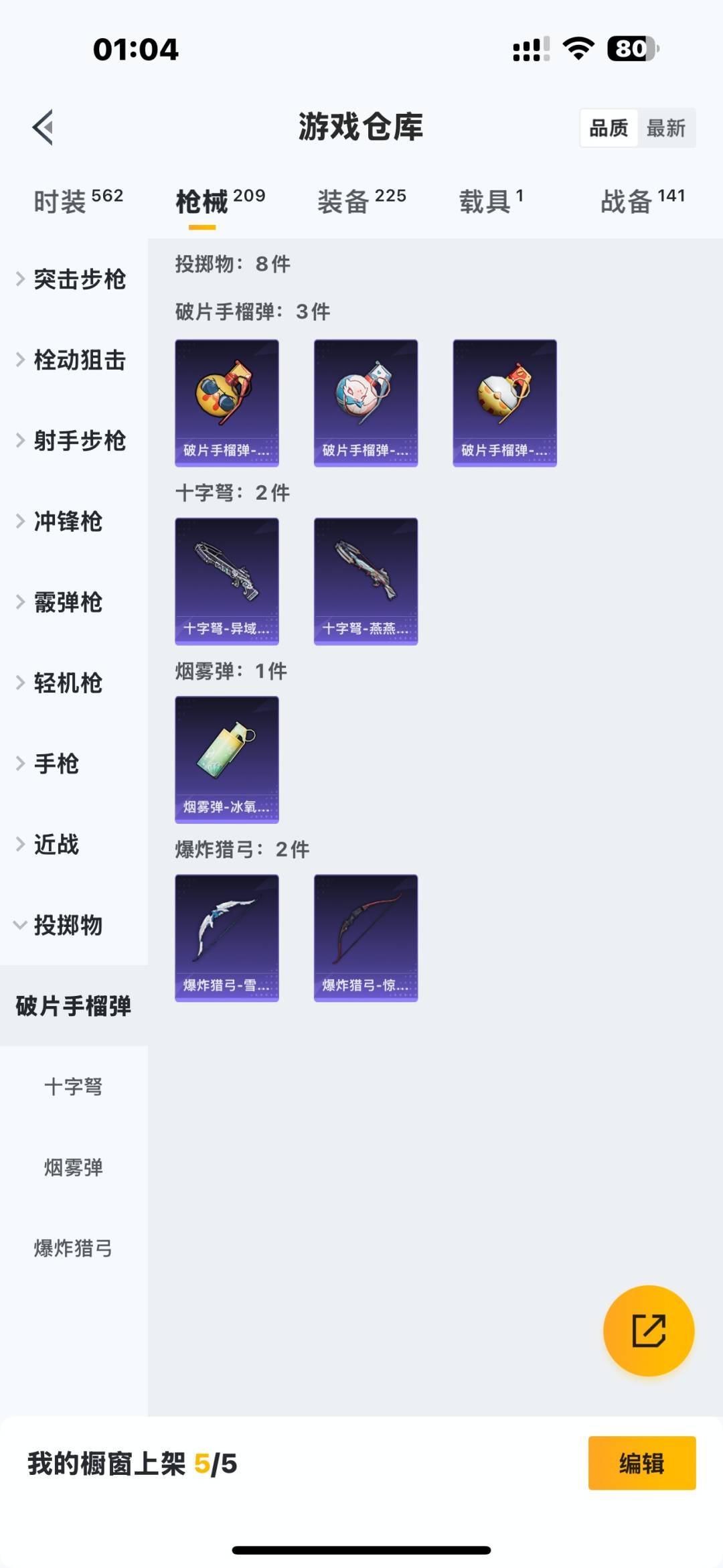Sort items by 品质
This screenshot has width=723, height=1568.
tap(609, 128)
